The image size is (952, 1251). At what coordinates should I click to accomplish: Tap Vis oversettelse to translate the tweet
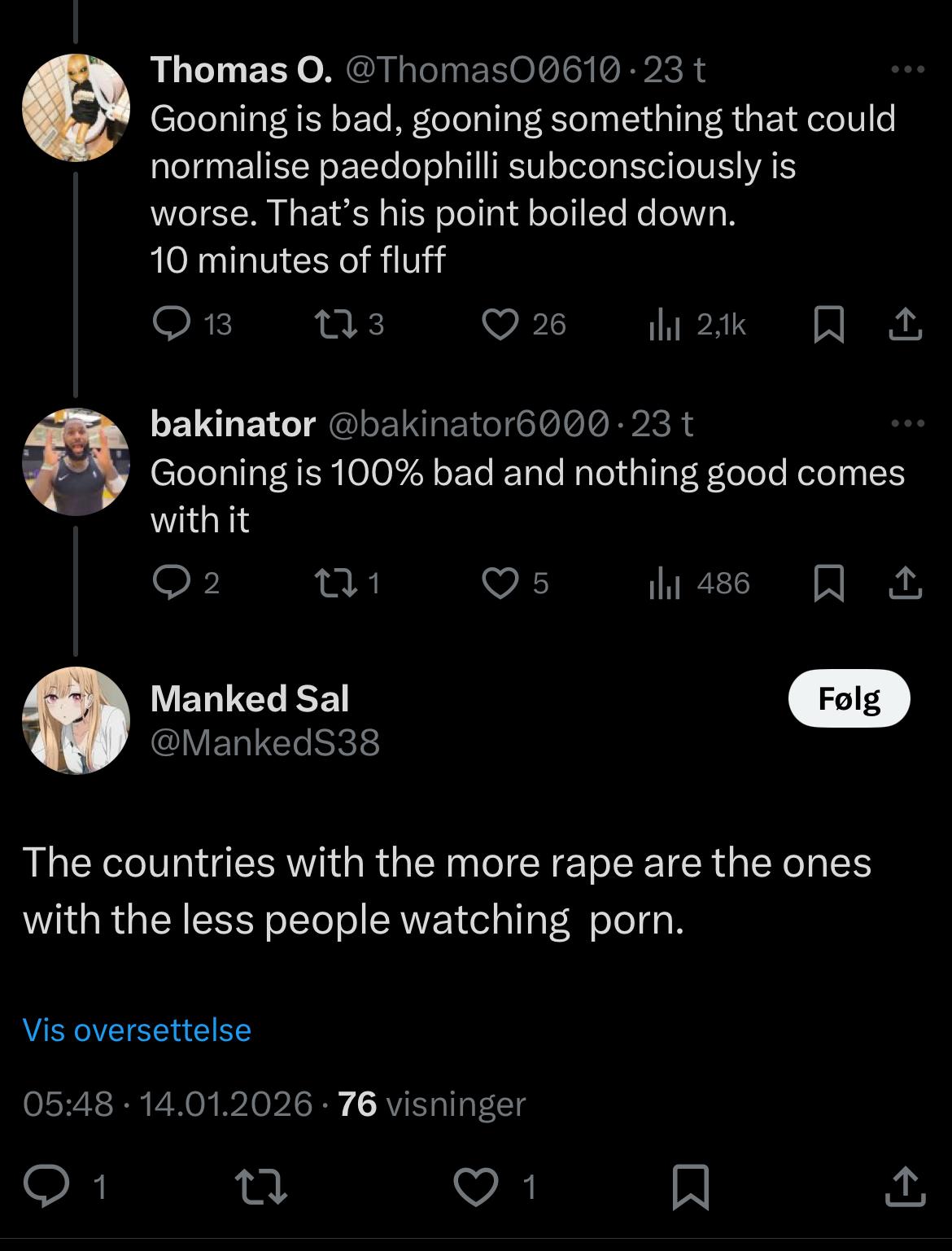[138, 1030]
